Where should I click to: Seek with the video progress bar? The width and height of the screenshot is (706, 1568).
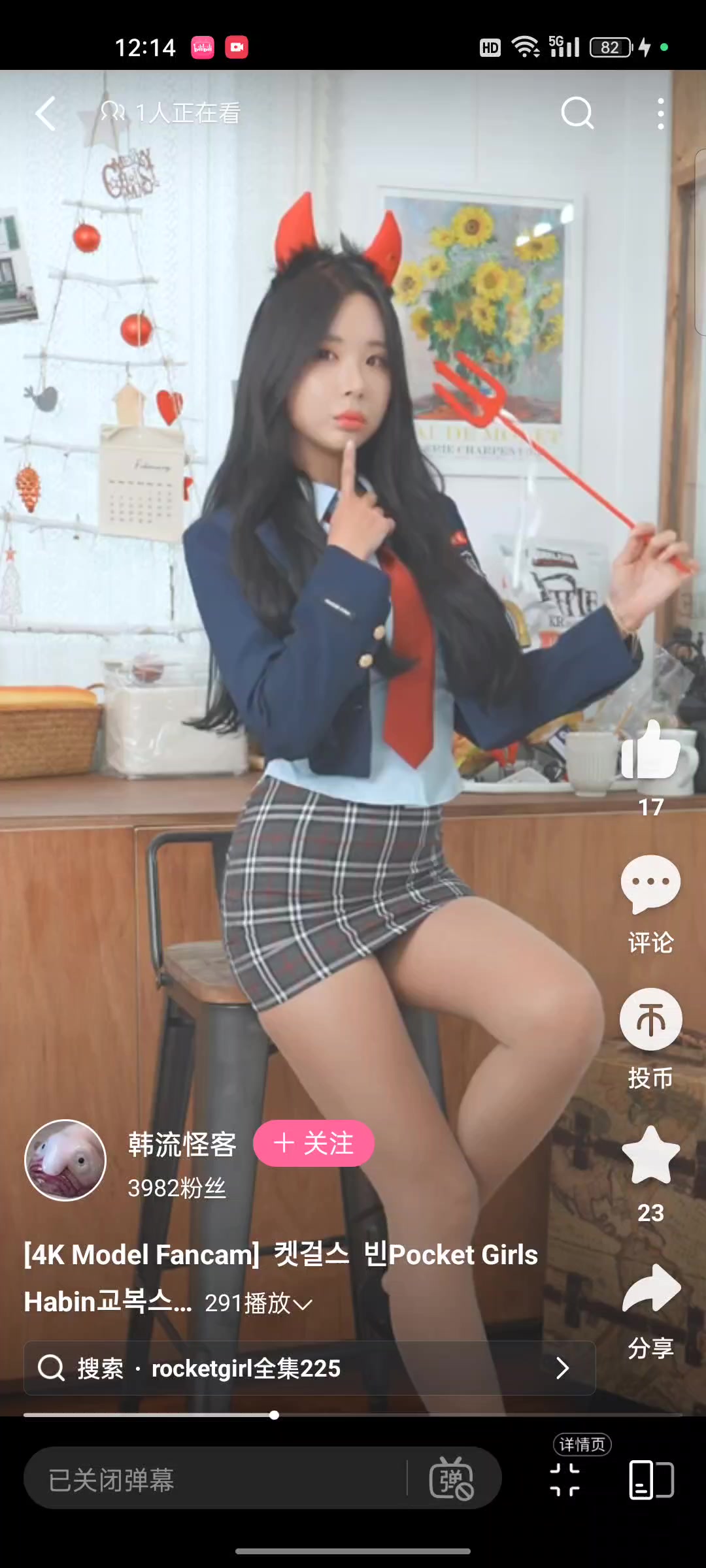(x=353, y=1415)
